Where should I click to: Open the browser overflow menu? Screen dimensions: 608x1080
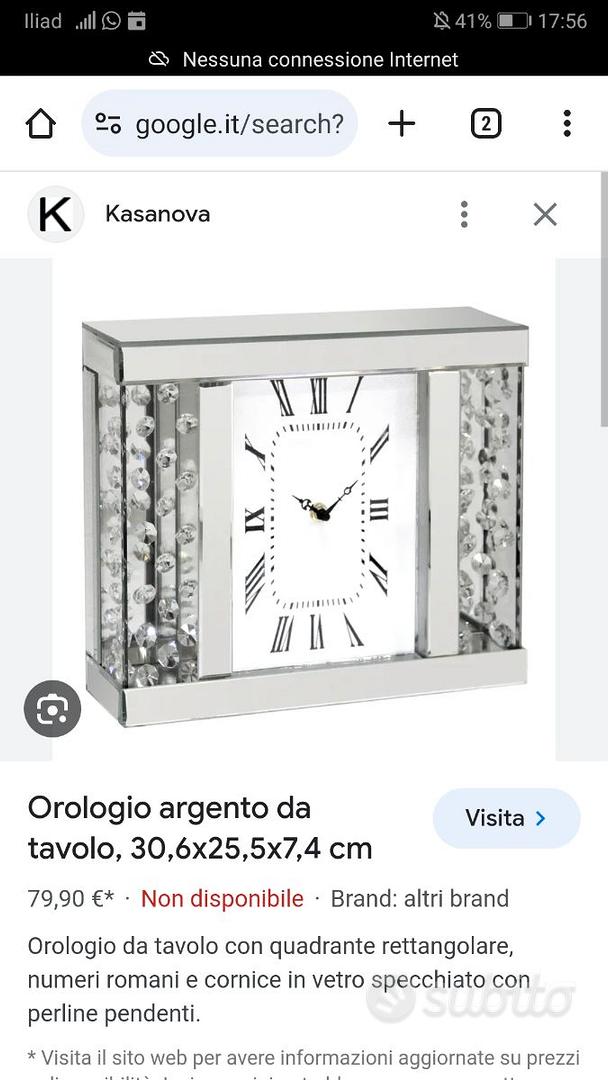[566, 124]
